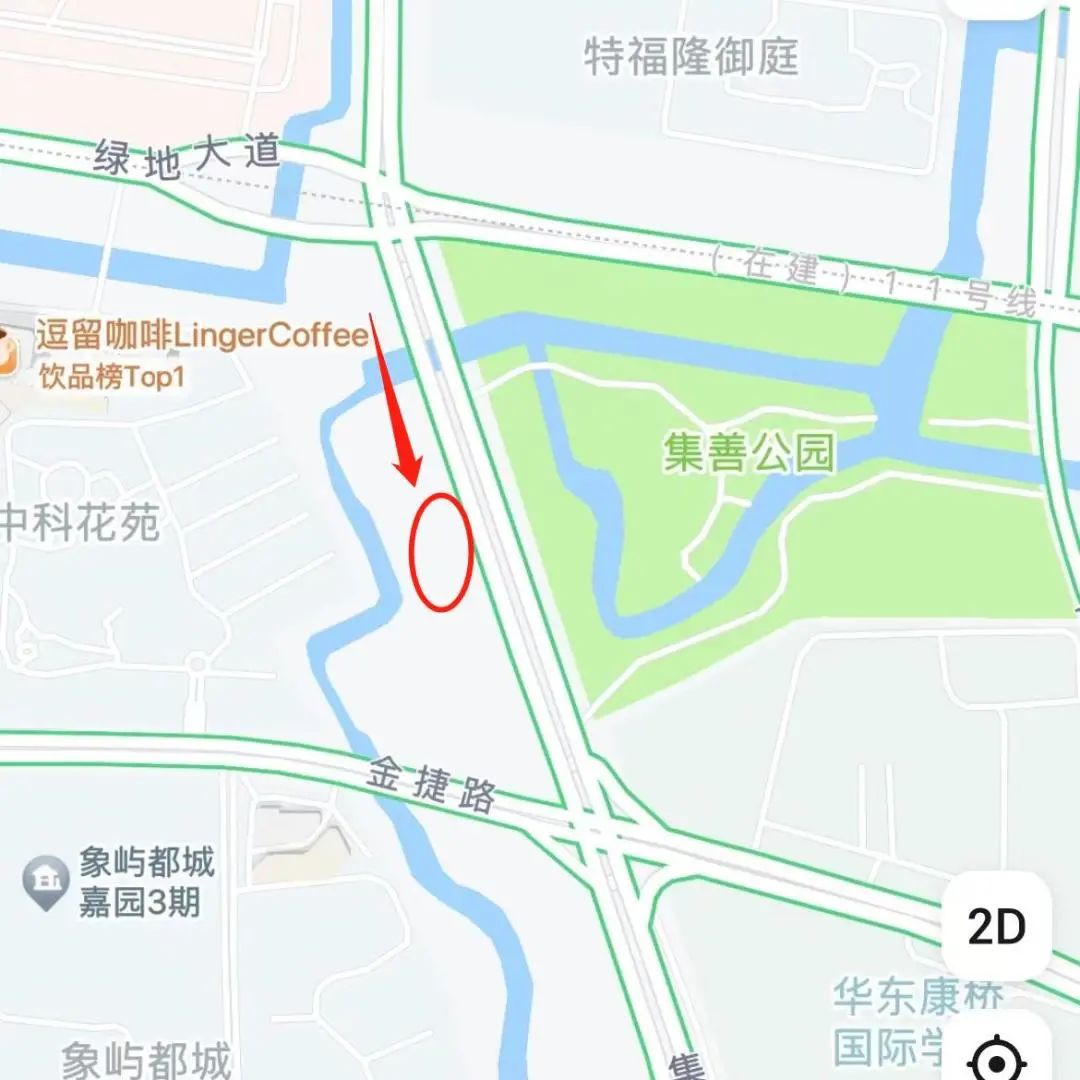Viewport: 1080px width, 1080px height.
Task: Switch the map view with the 2D button
Action: (997, 927)
